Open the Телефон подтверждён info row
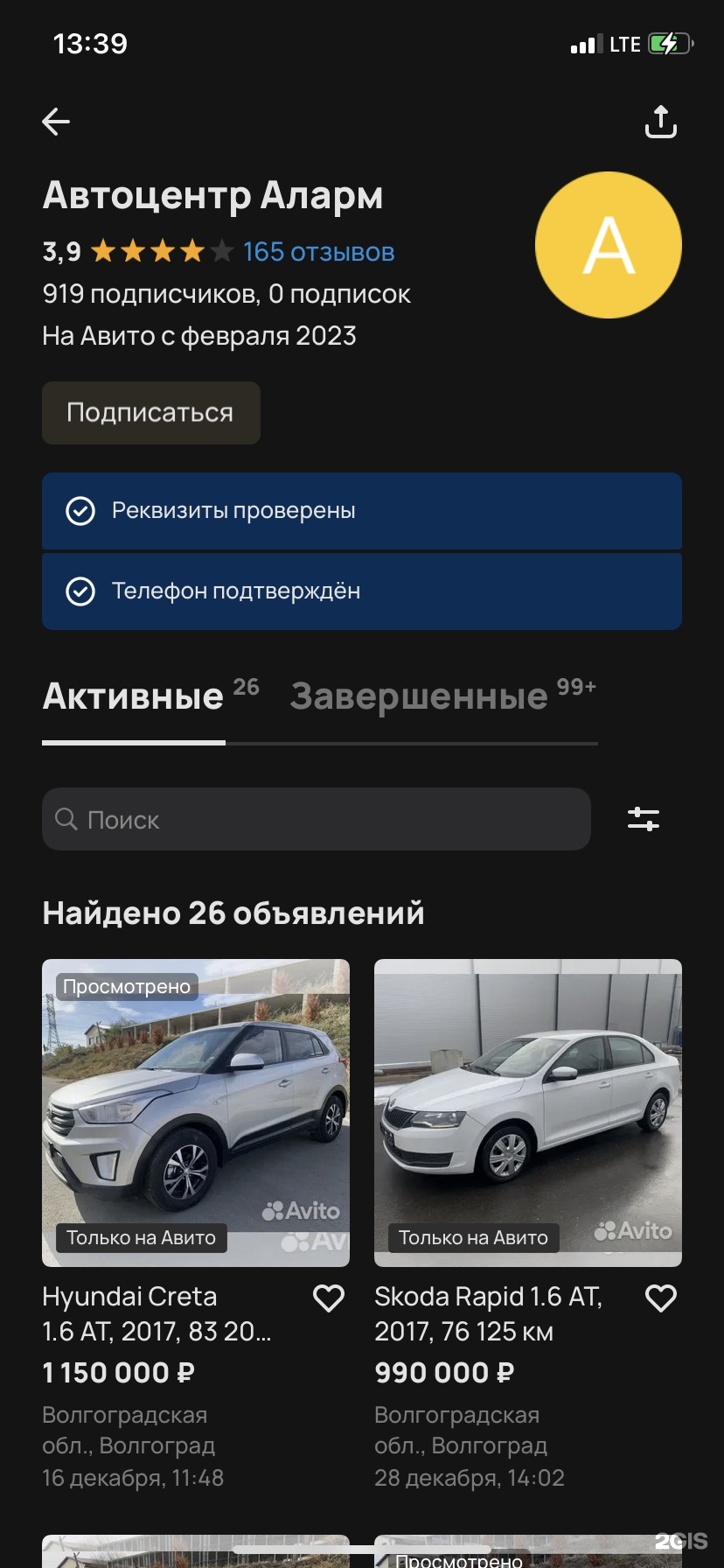 (x=361, y=591)
